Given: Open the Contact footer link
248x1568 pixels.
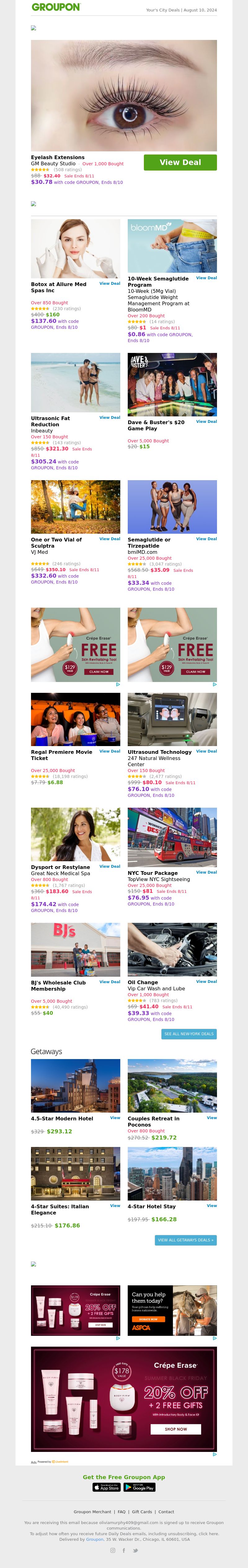Looking at the screenshot, I should [x=166, y=1511].
